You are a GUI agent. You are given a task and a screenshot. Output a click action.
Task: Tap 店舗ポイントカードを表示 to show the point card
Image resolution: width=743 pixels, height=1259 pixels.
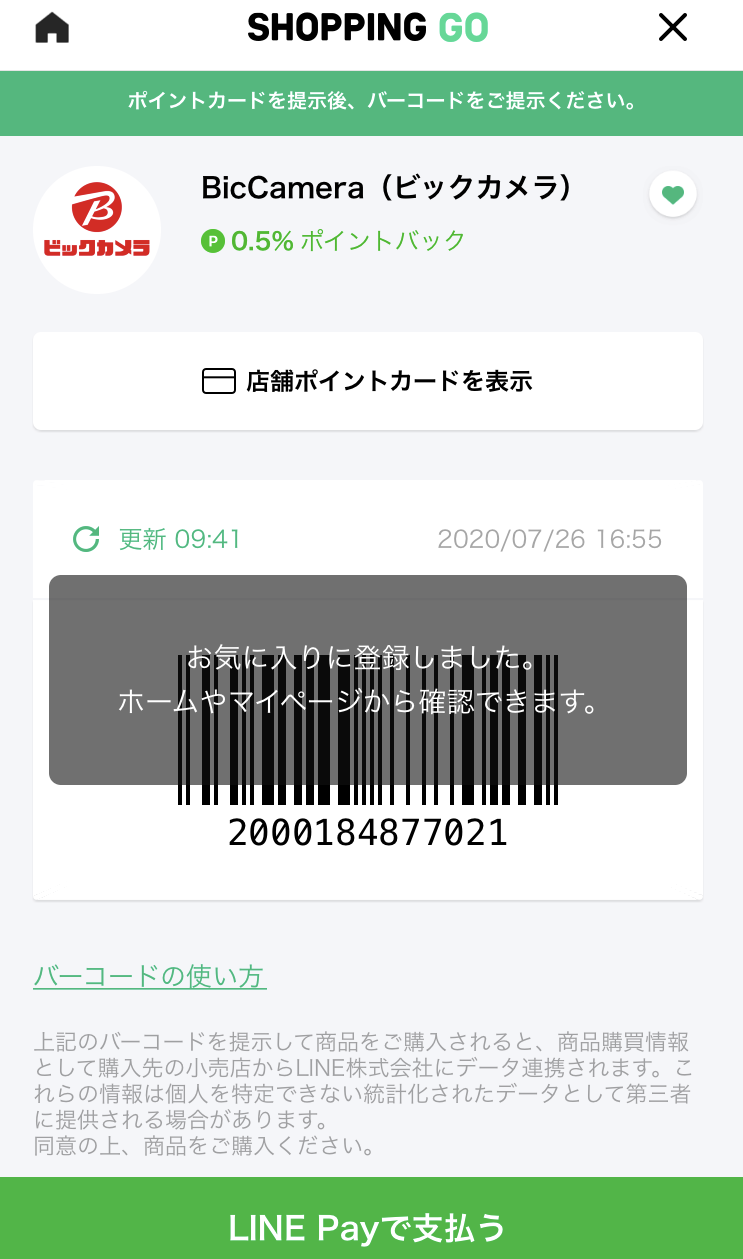(x=368, y=381)
